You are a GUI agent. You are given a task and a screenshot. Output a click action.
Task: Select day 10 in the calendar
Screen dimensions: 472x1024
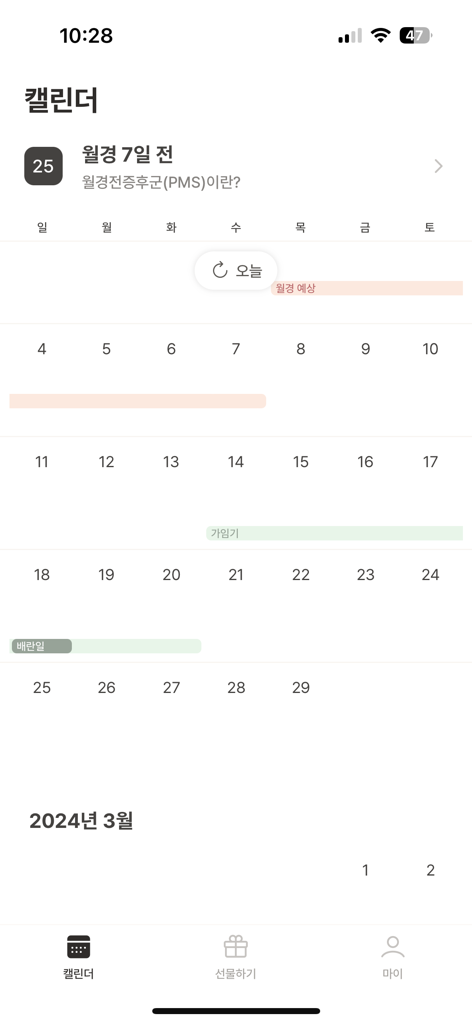pyautogui.click(x=430, y=349)
